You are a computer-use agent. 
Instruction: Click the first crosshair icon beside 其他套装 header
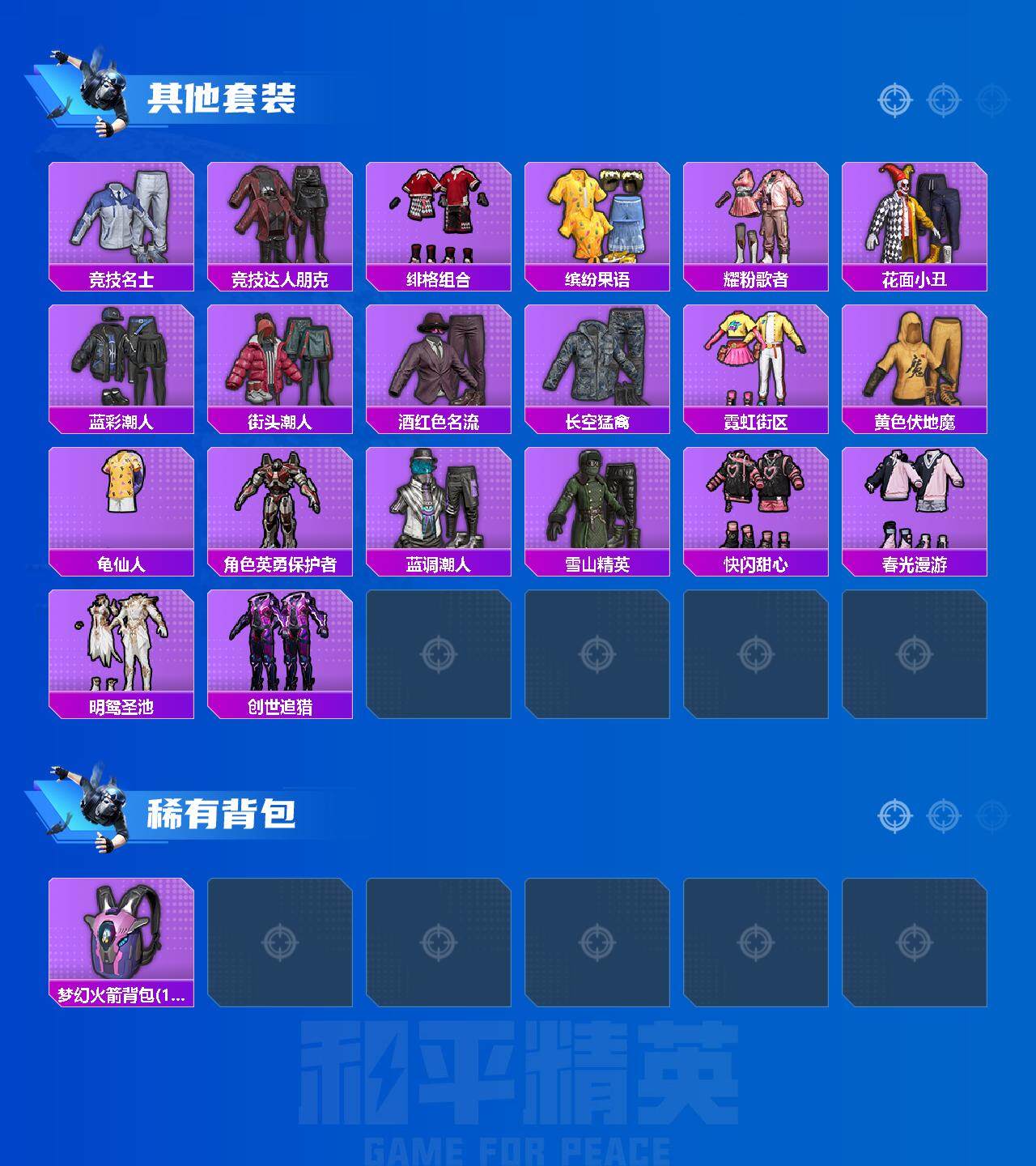point(893,100)
